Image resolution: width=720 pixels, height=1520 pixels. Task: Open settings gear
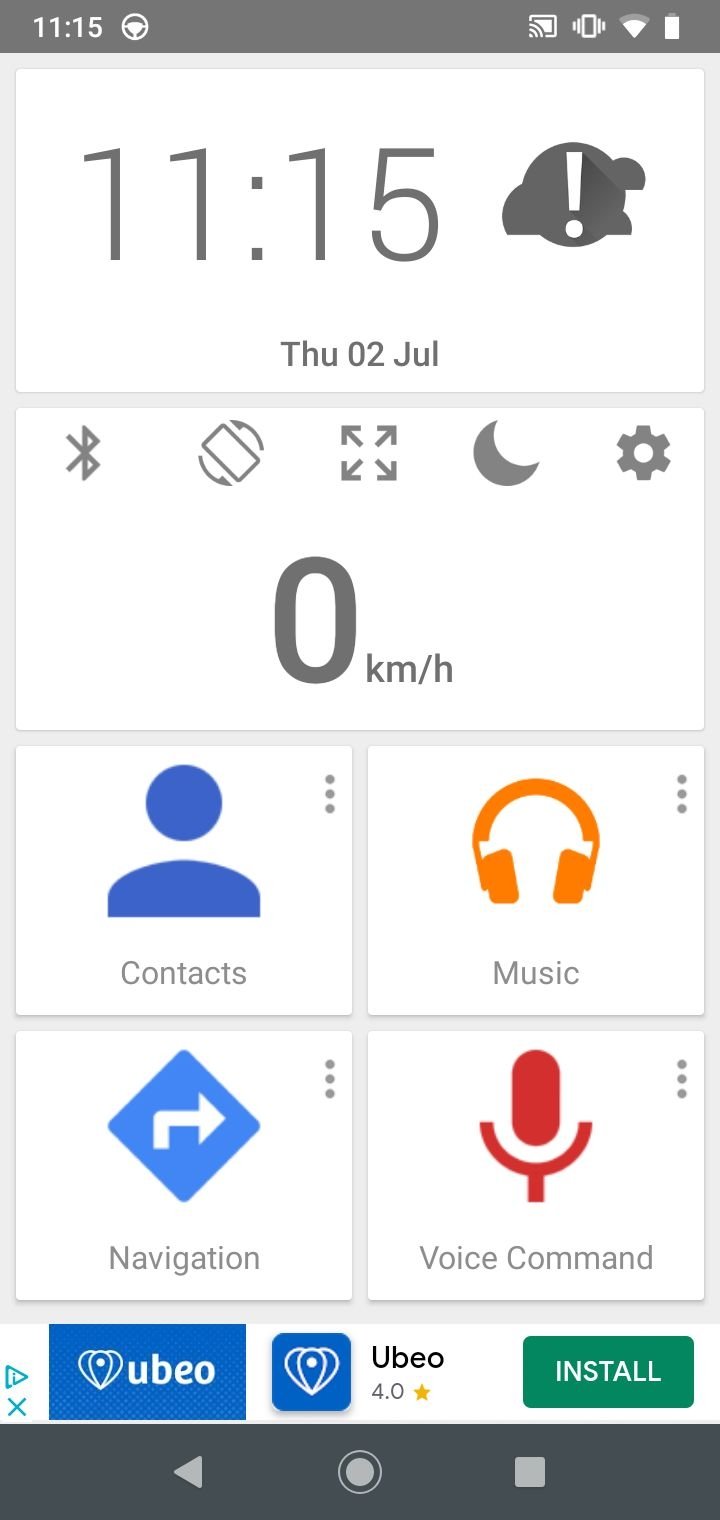pos(643,454)
